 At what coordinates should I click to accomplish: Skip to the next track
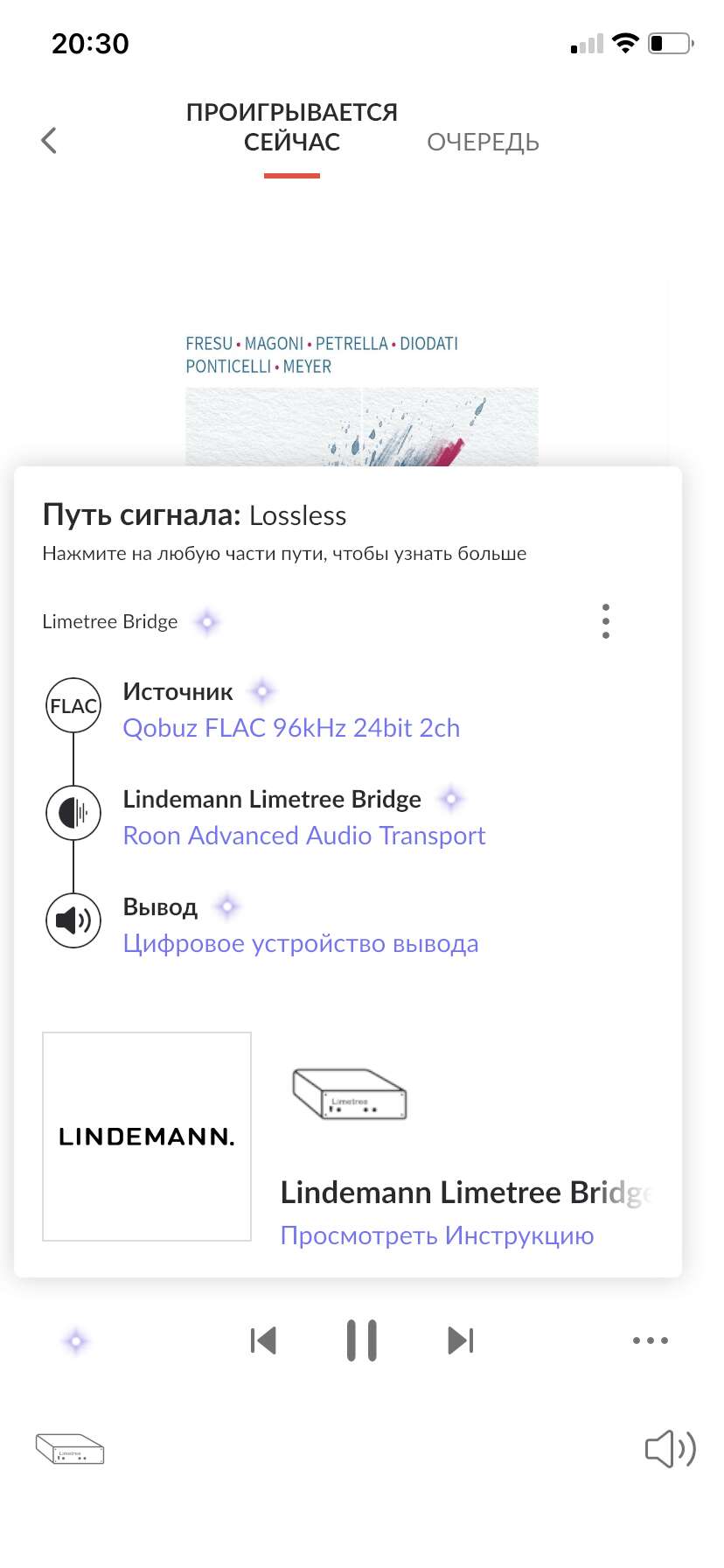pyautogui.click(x=460, y=1340)
